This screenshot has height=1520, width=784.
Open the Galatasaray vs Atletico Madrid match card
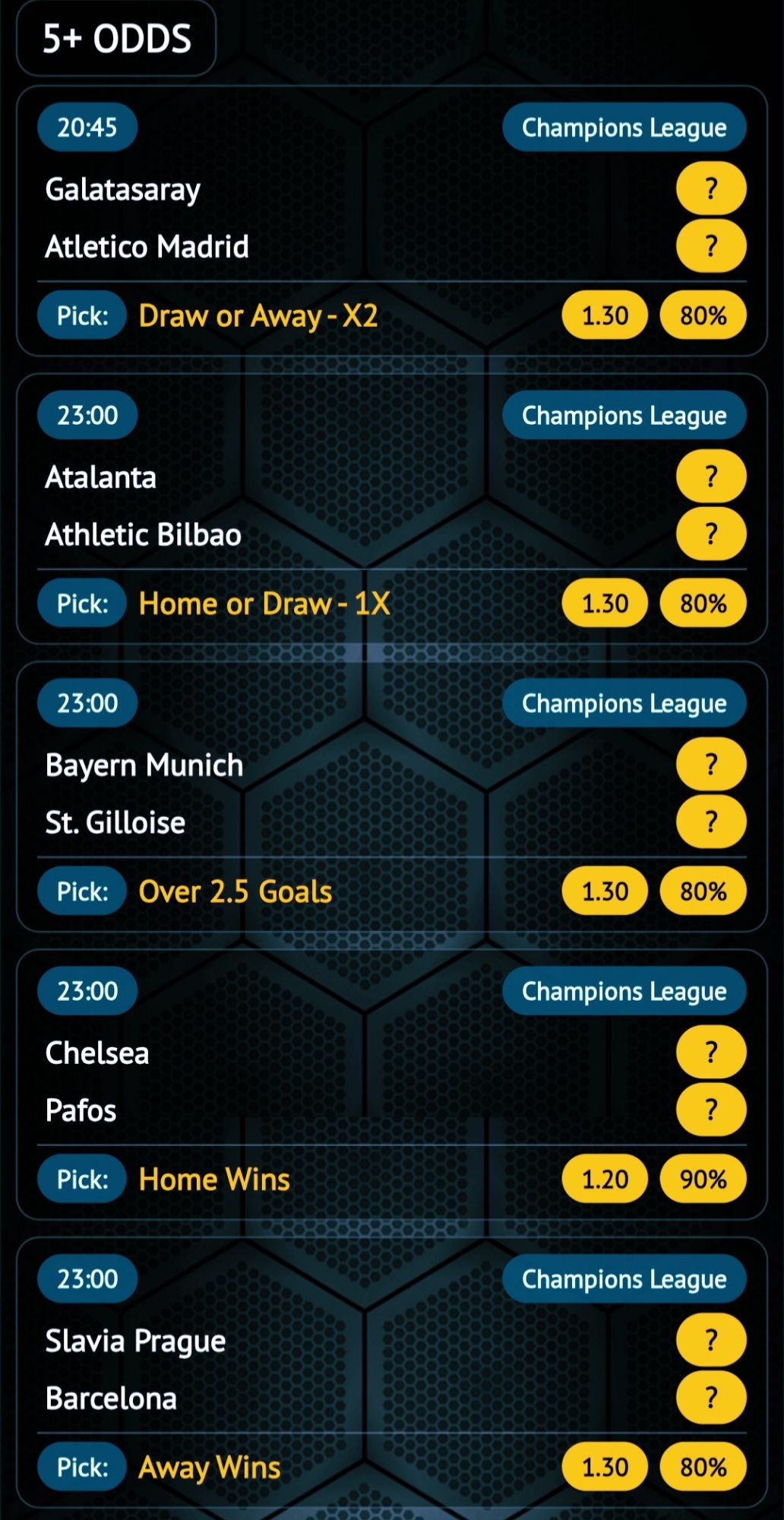click(391, 220)
